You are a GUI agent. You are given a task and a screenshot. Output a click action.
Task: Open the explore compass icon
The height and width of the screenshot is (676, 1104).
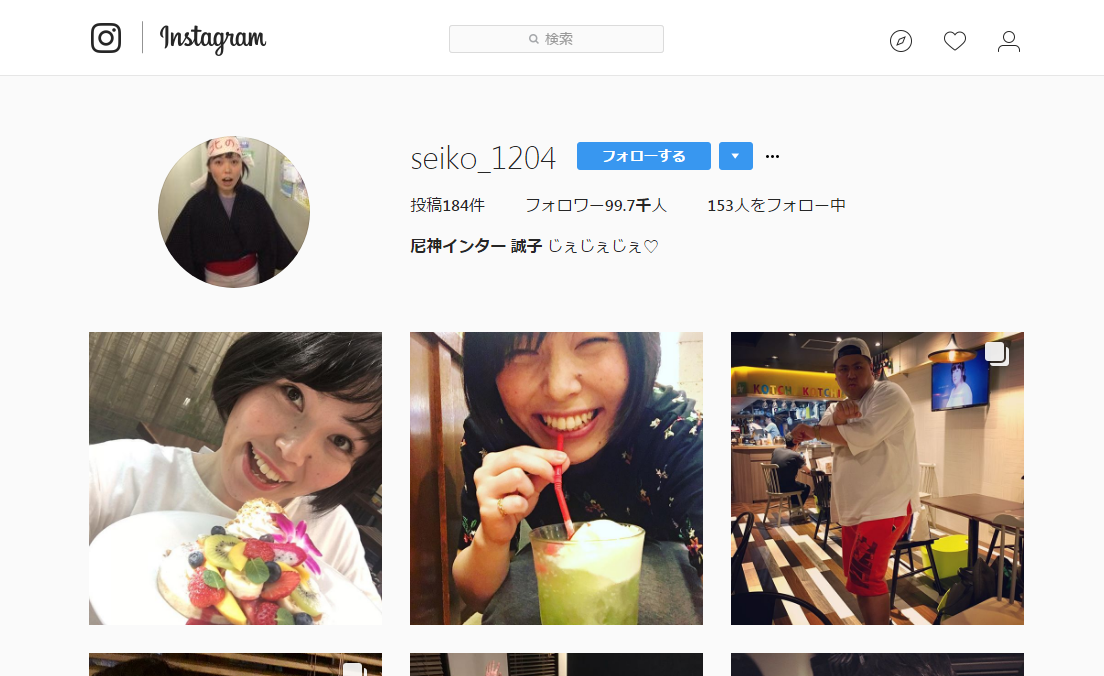(x=901, y=41)
